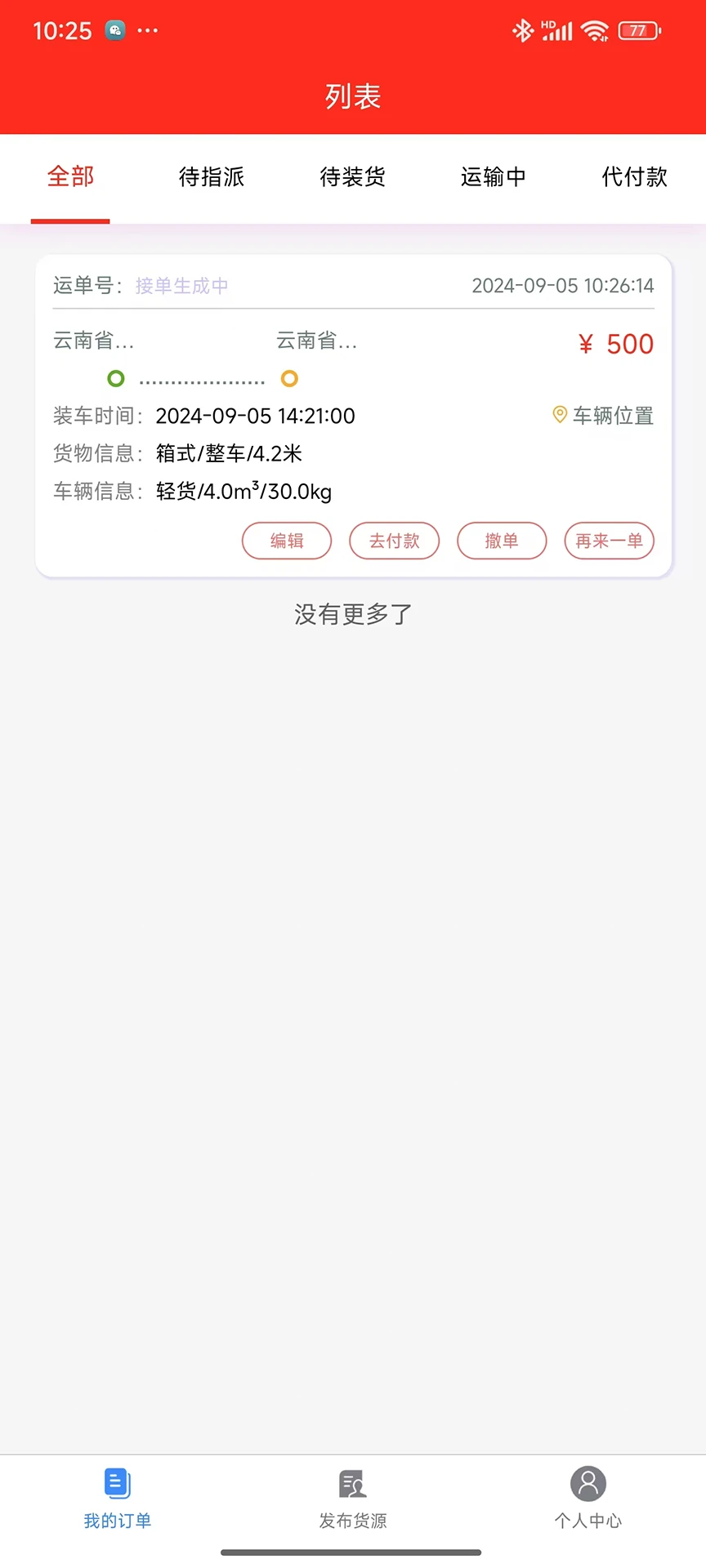Image resolution: width=706 pixels, height=1568 pixels.
Task: Tap 编辑 to edit the order
Action: coord(287,541)
